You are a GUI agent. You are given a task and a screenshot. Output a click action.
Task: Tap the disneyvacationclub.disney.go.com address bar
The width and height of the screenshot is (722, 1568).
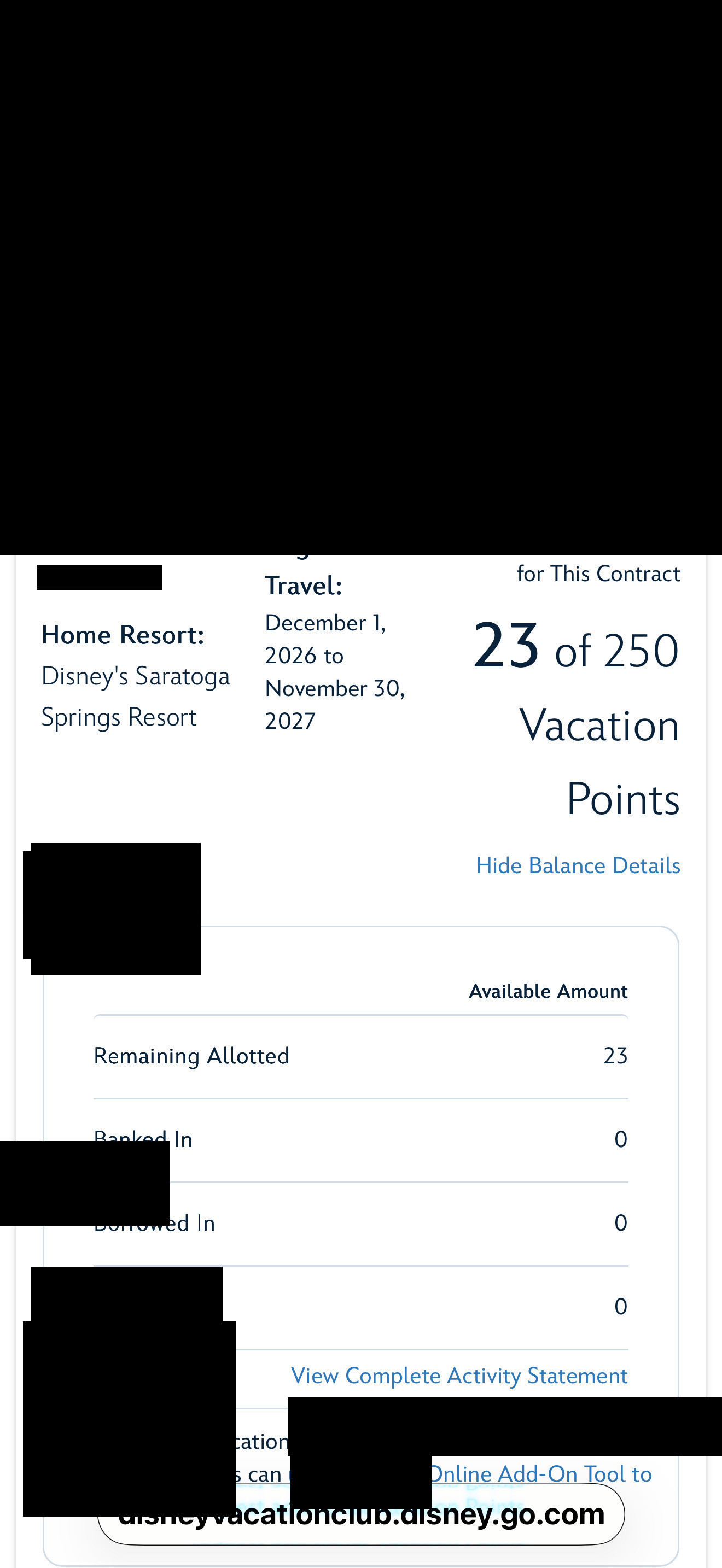(x=361, y=1514)
